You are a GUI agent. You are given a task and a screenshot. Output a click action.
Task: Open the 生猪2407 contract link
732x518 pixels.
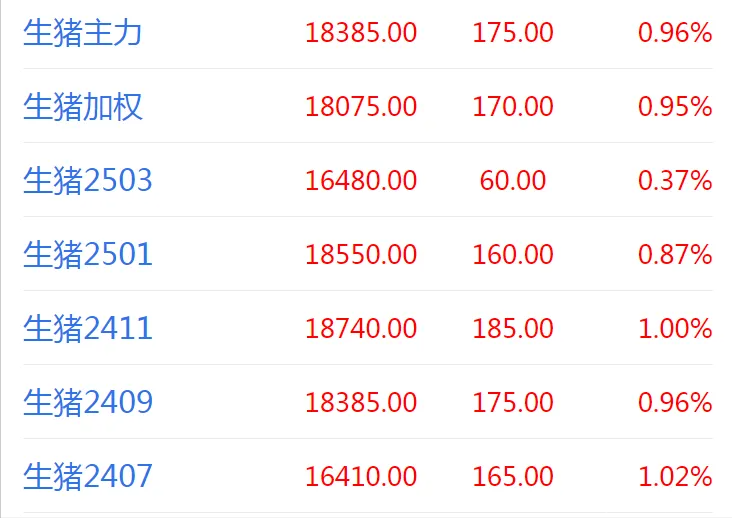88,476
